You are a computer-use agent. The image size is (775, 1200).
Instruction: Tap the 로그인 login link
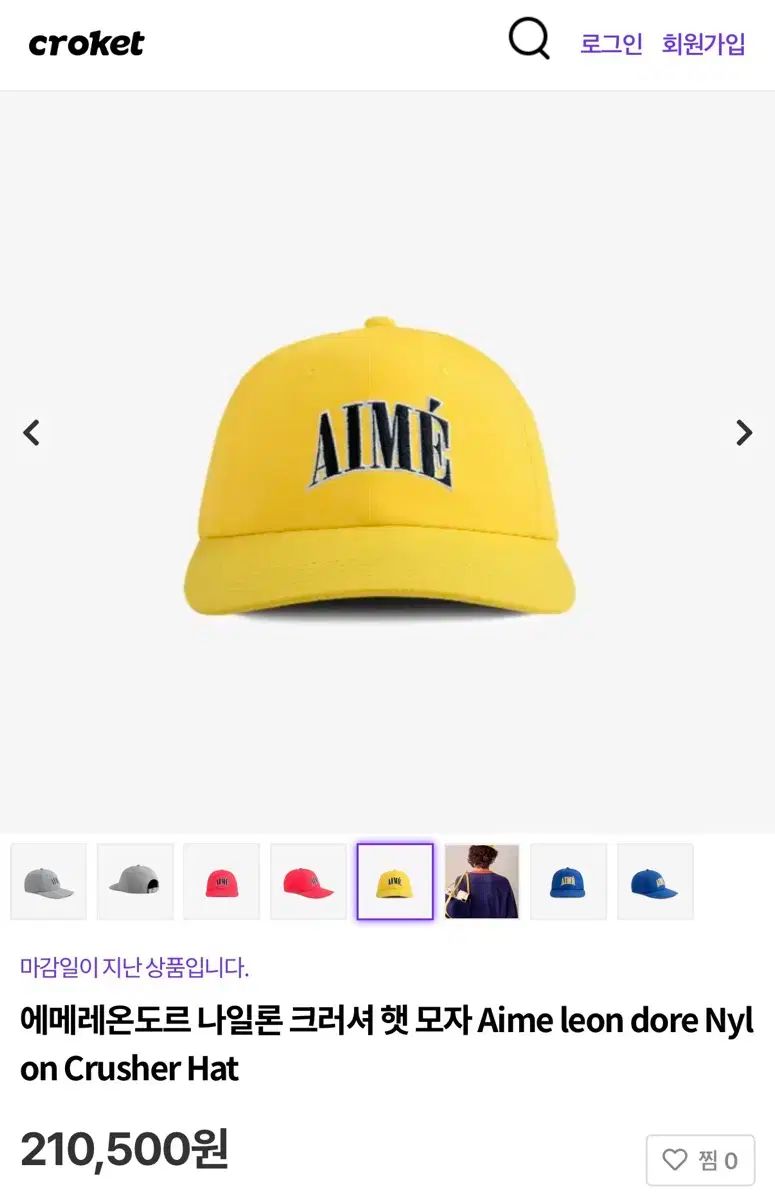click(611, 44)
